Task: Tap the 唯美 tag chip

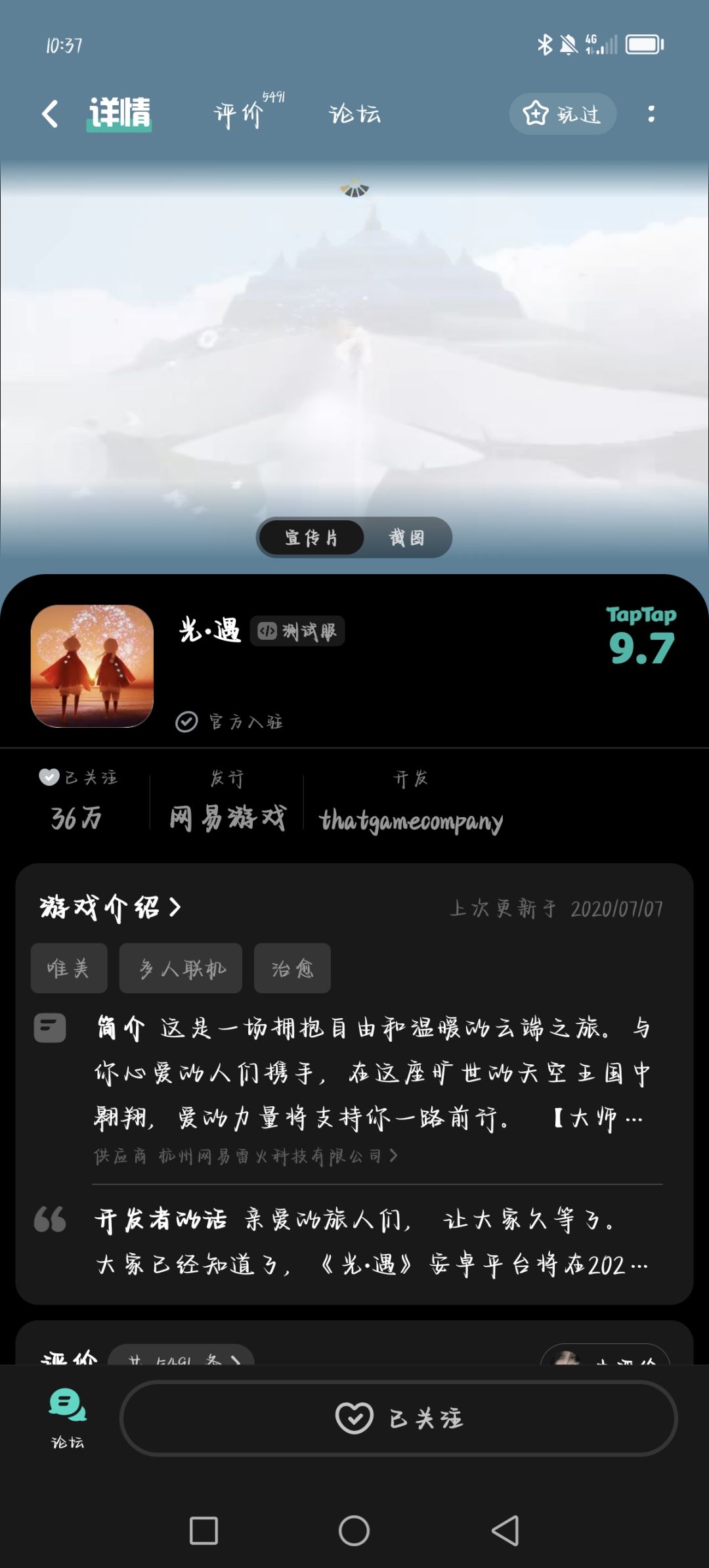Action: [69, 968]
